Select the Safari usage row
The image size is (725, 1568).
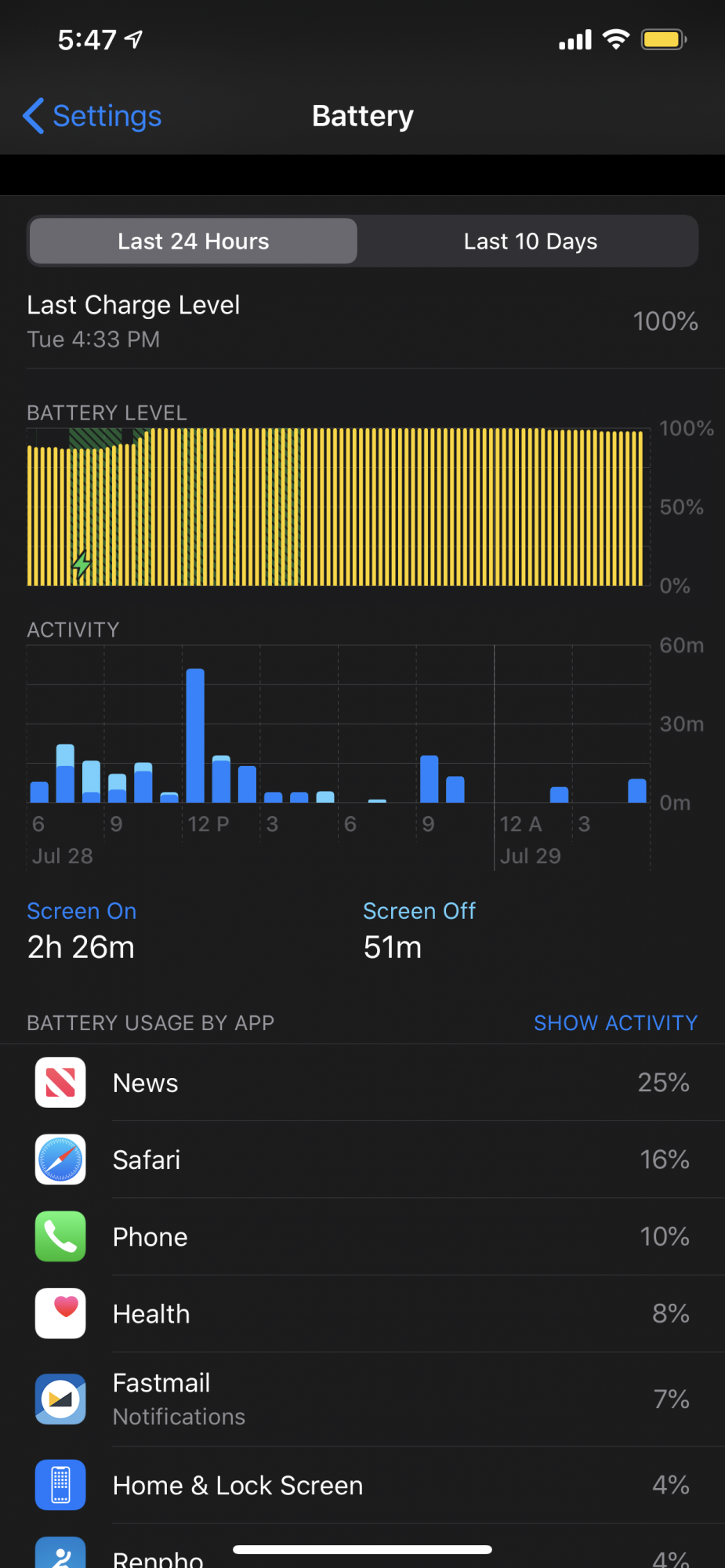(362, 1160)
